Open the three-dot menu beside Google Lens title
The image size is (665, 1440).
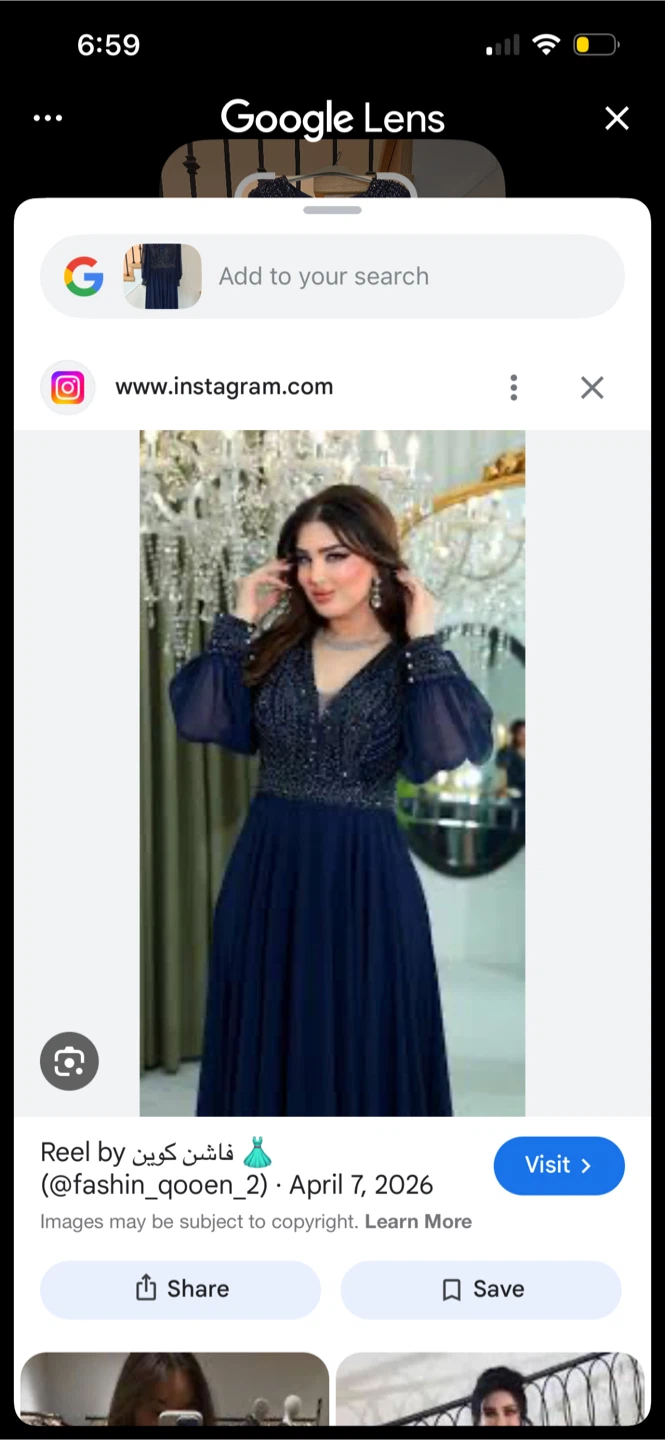point(48,118)
